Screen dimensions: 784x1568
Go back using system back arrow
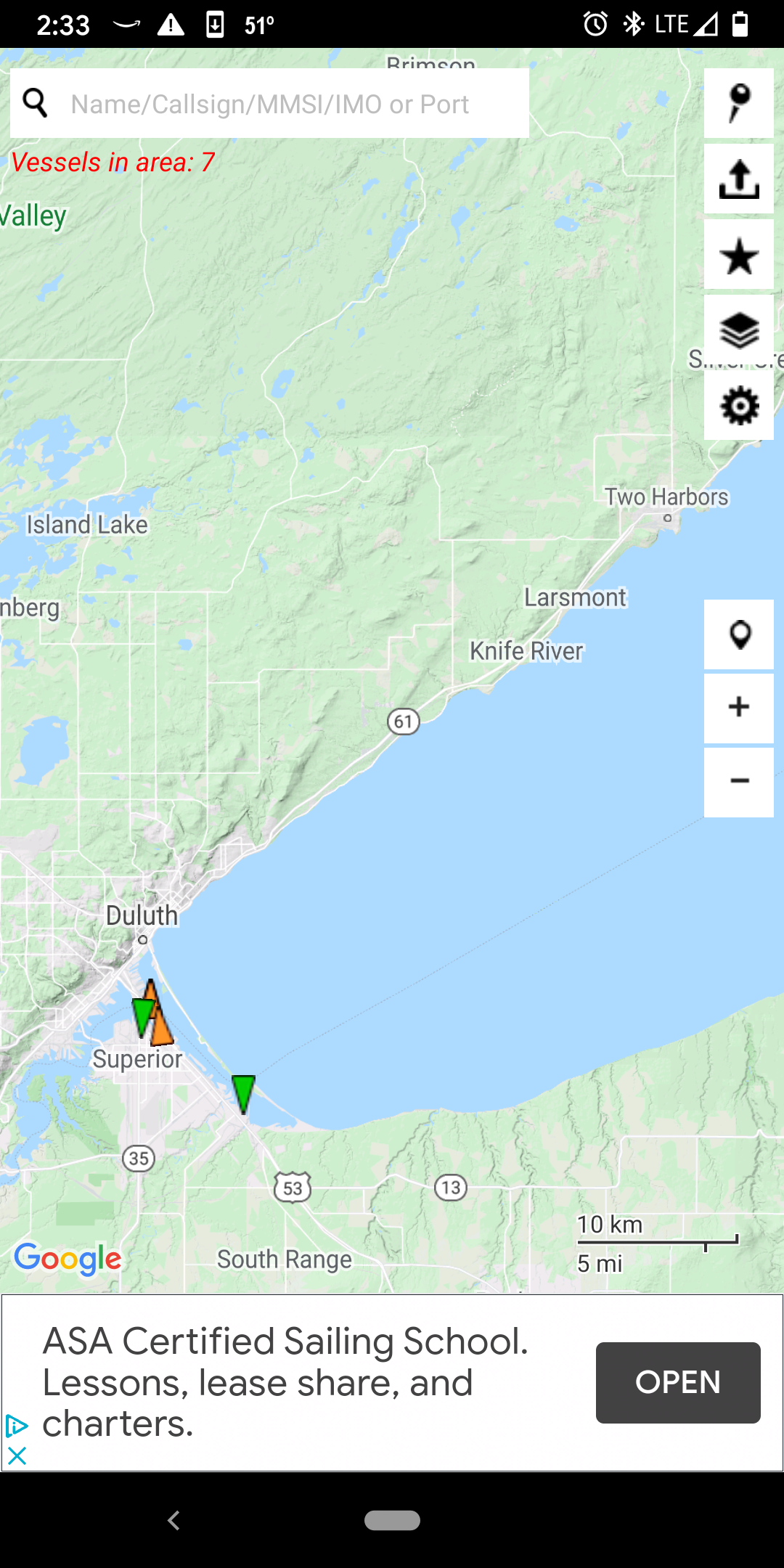tap(173, 1520)
